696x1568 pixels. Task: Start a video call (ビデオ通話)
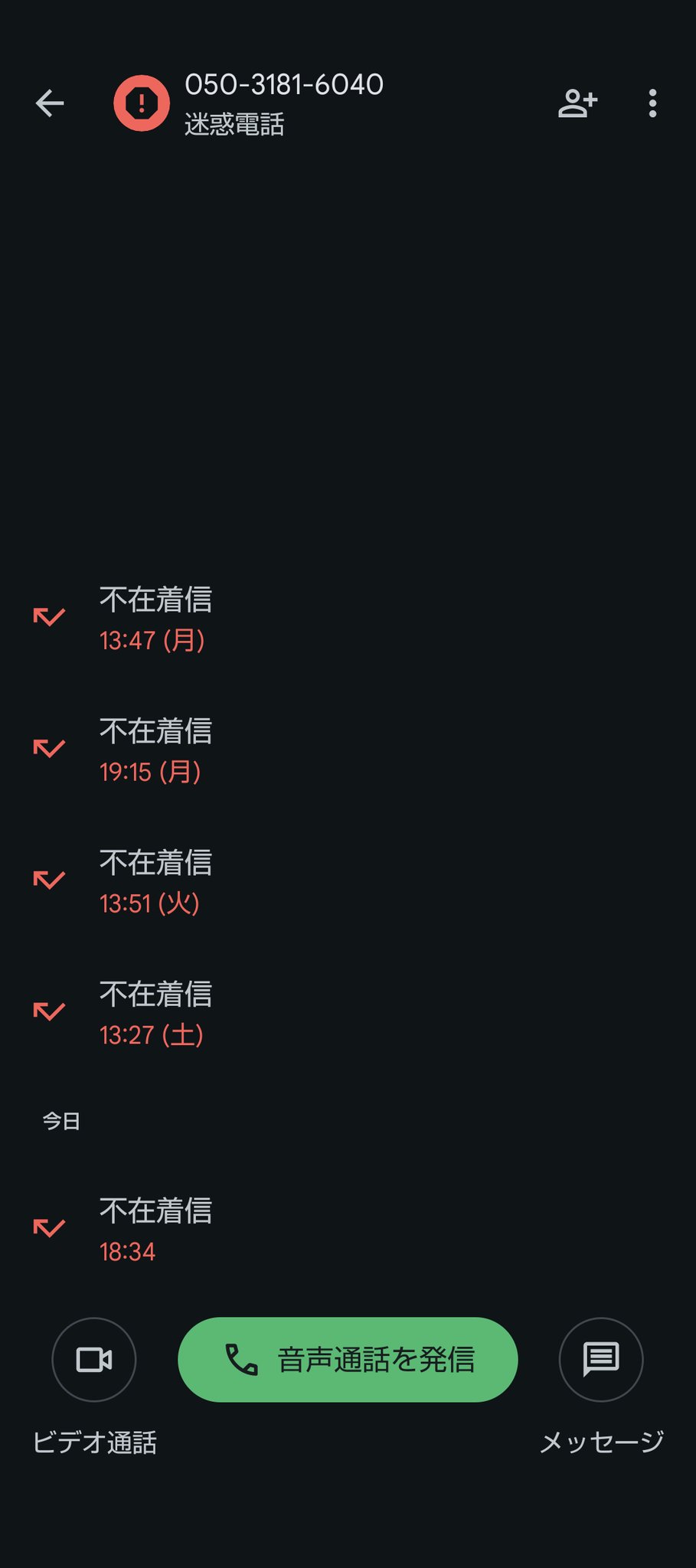click(94, 1360)
